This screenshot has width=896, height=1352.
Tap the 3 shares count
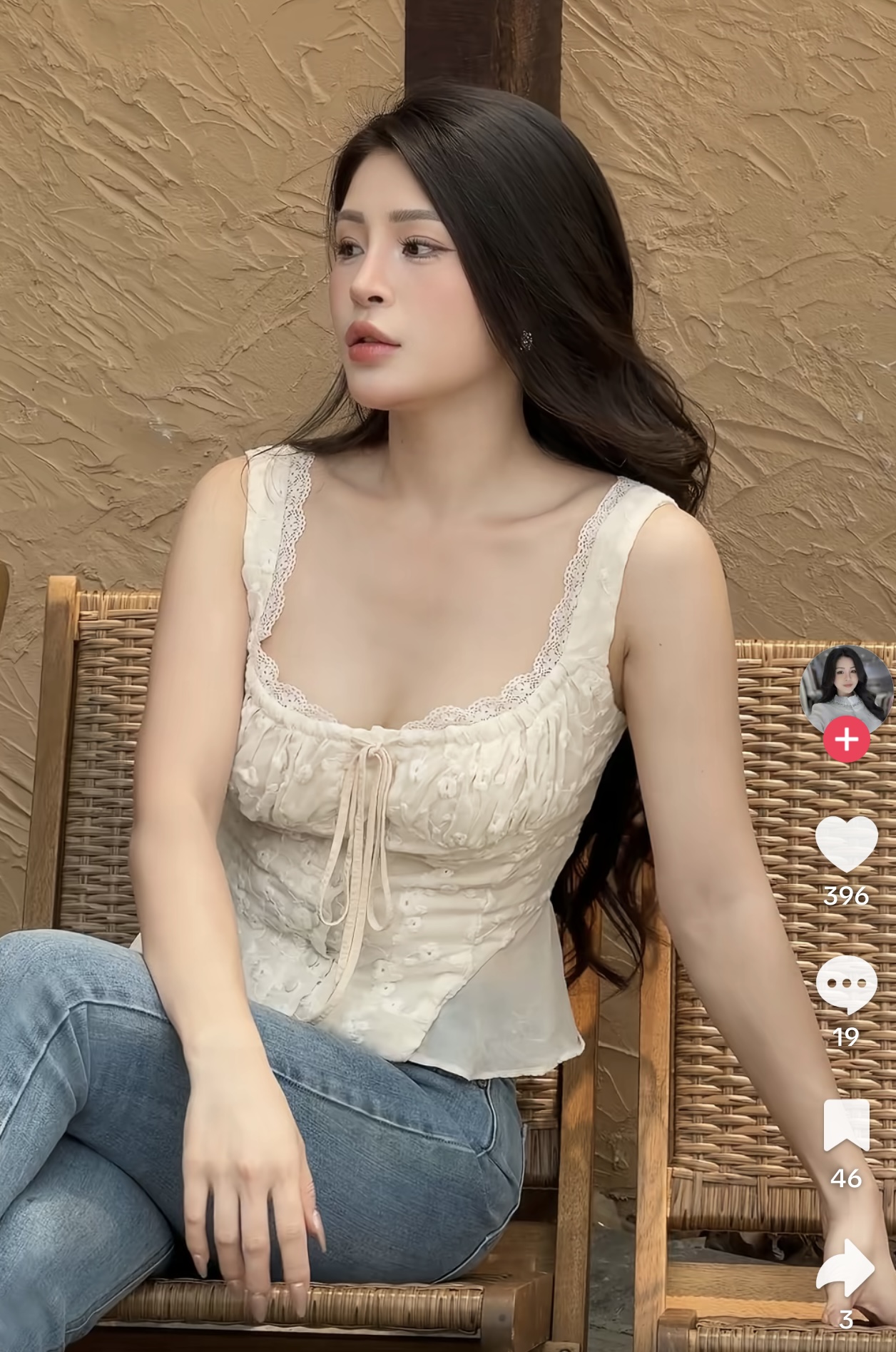click(846, 1320)
